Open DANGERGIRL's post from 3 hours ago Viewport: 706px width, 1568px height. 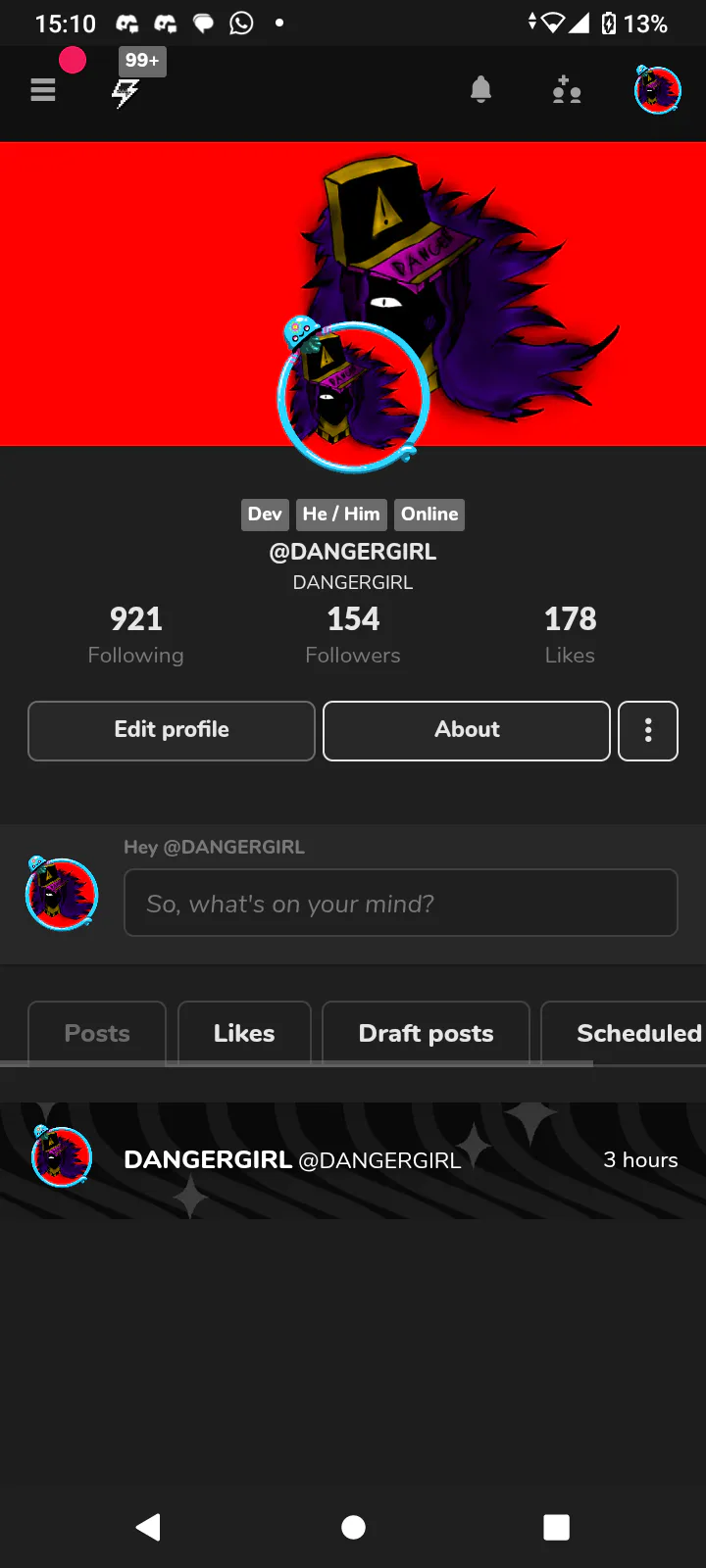(x=390, y=1160)
